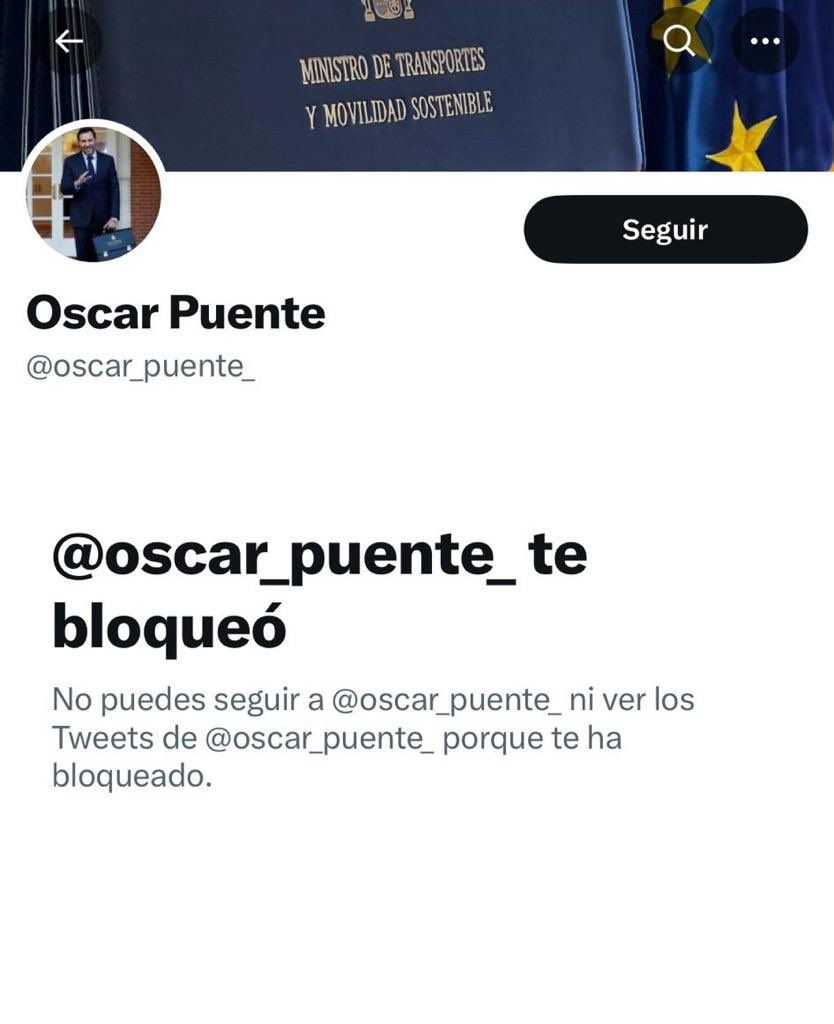Tap the Seguir button
This screenshot has width=834, height=1024.
point(665,229)
